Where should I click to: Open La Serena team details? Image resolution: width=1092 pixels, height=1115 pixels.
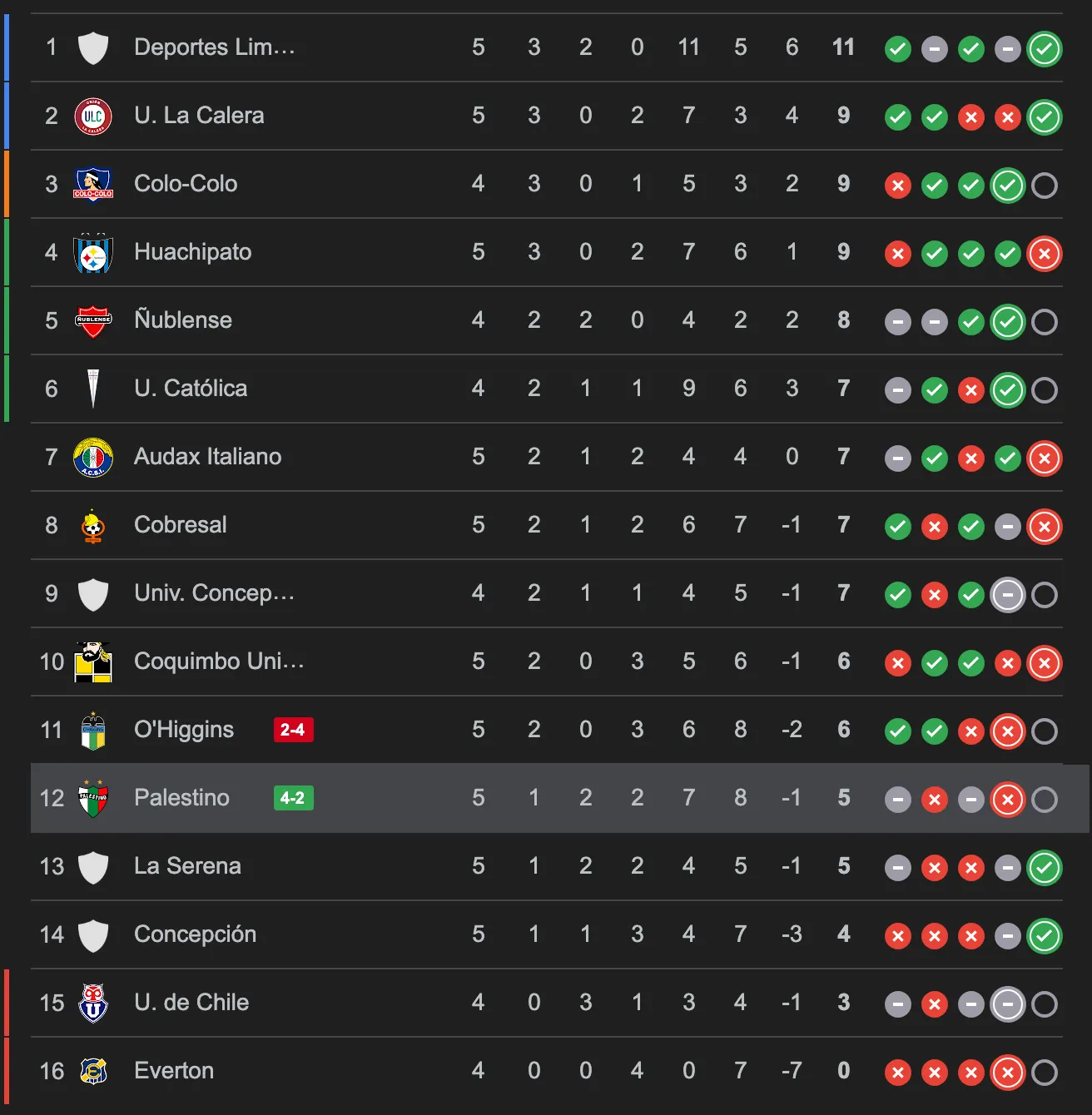pyautogui.click(x=187, y=866)
